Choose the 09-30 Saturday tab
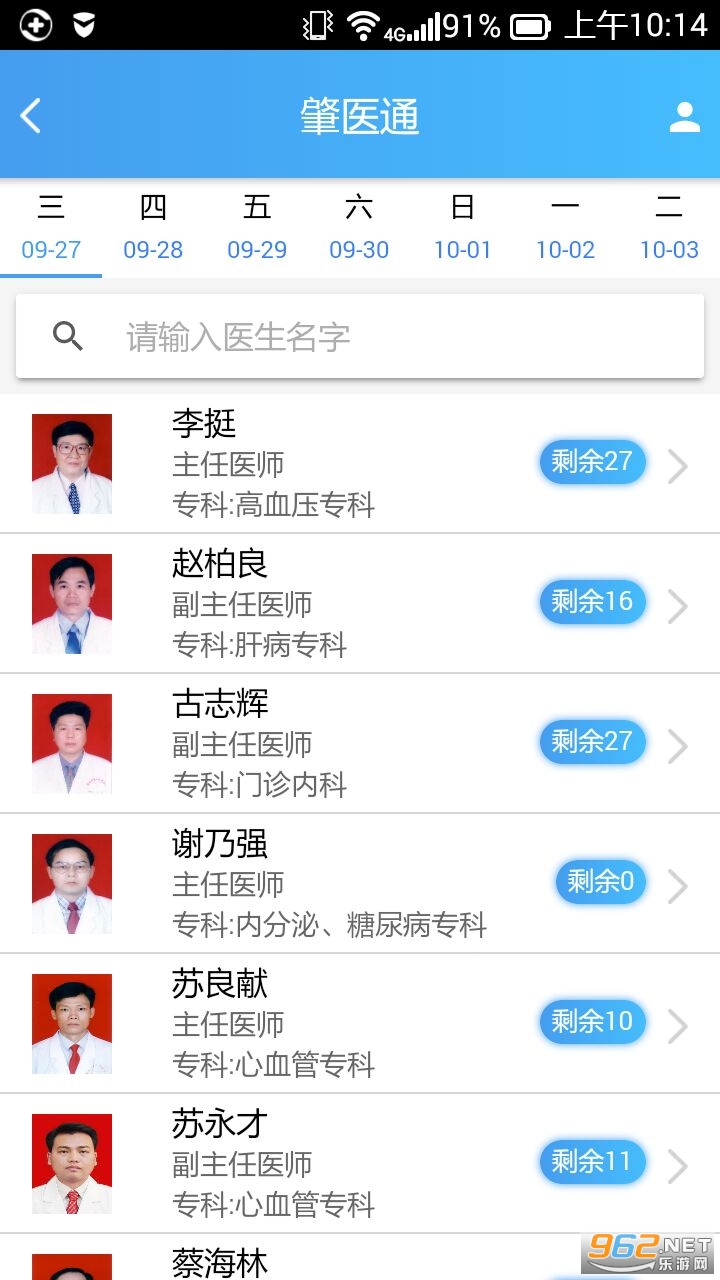This screenshot has height=1280, width=720. pyautogui.click(x=359, y=228)
